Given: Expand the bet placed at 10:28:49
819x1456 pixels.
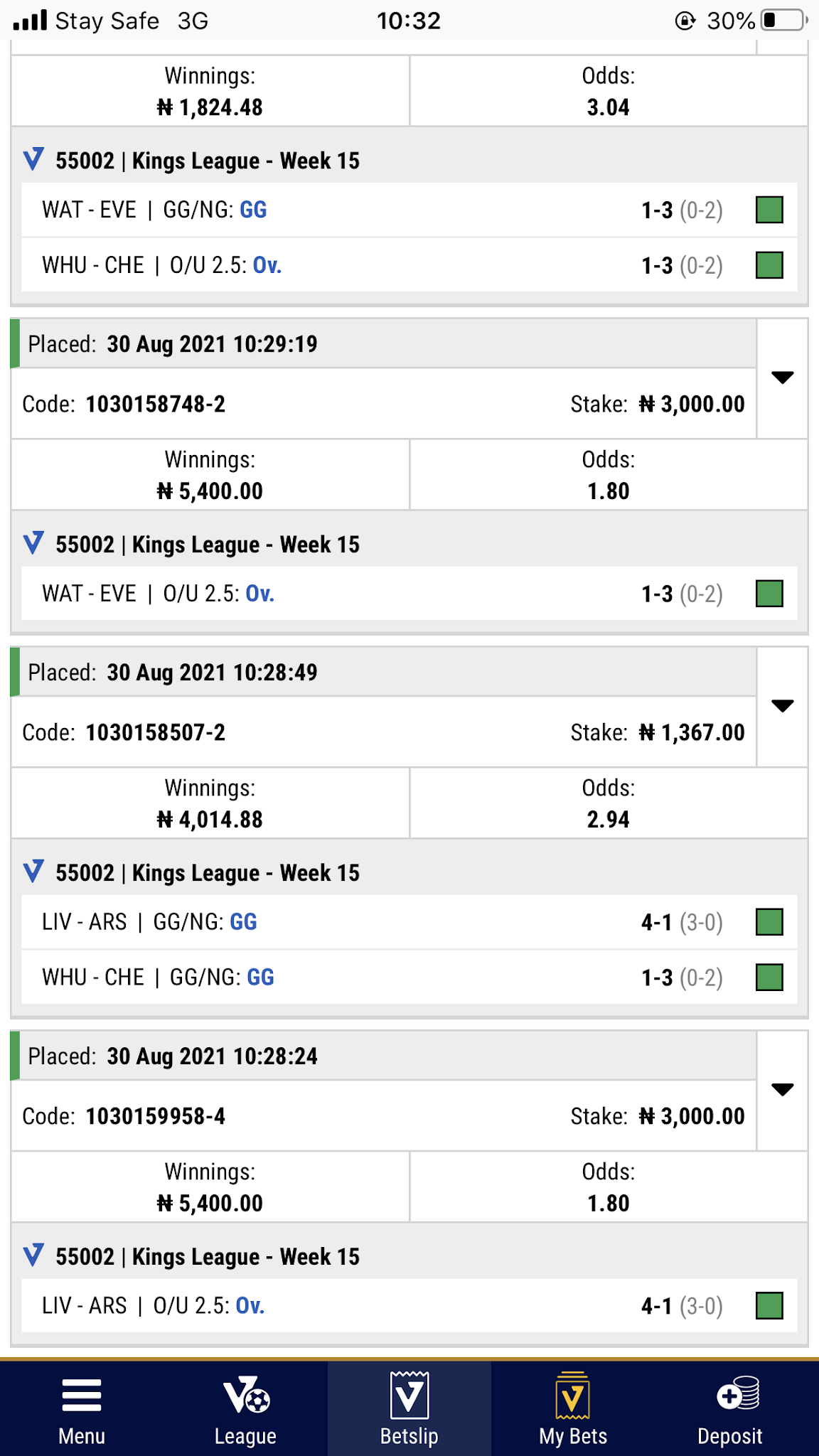Looking at the screenshot, I should point(782,707).
